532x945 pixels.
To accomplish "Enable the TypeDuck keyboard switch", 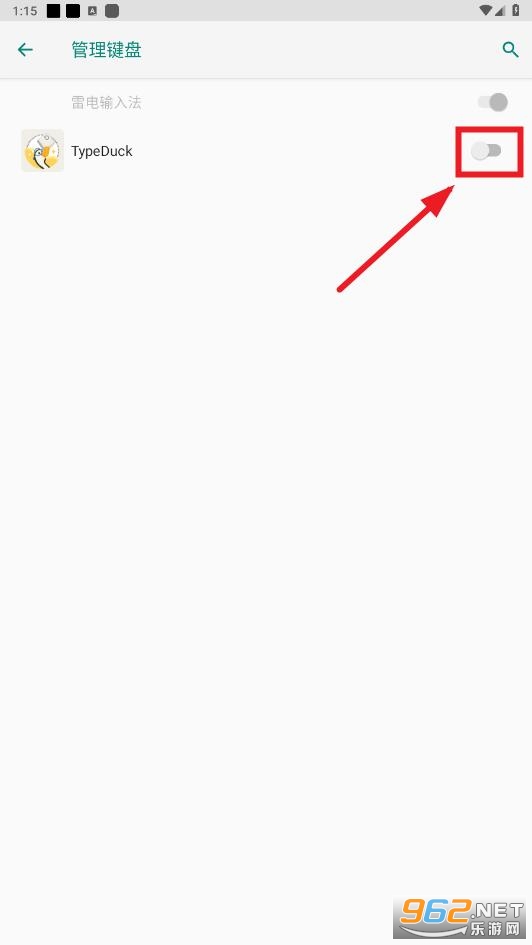I will [486, 151].
